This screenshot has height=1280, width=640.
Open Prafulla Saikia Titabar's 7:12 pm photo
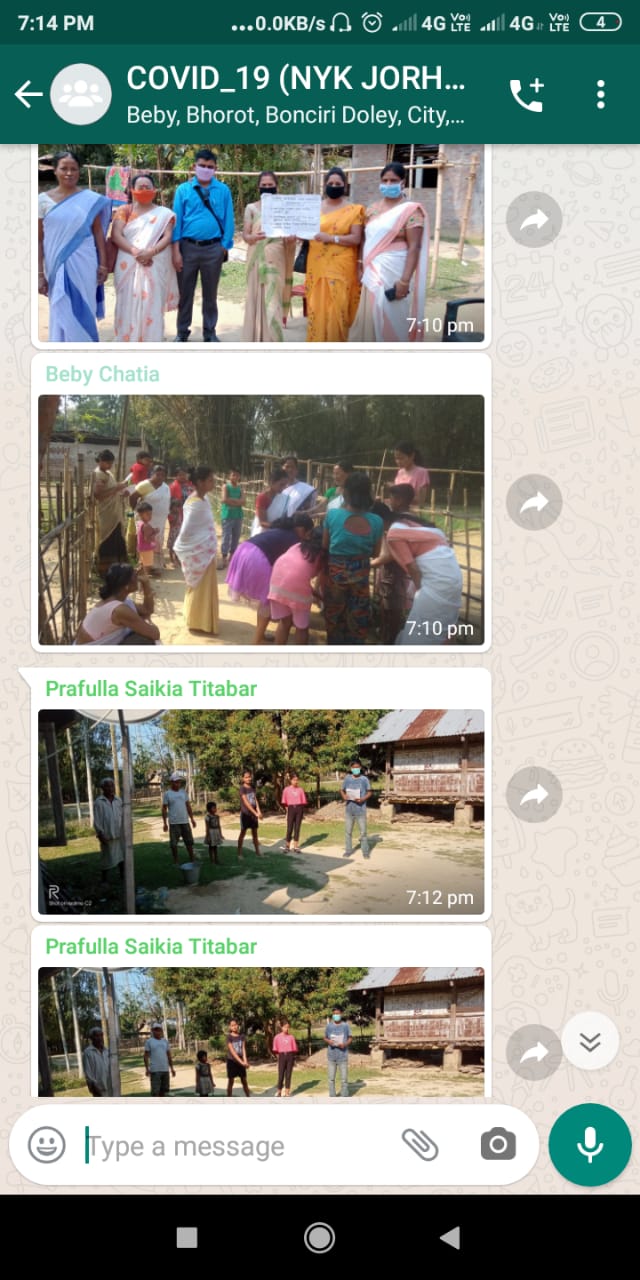tap(261, 811)
